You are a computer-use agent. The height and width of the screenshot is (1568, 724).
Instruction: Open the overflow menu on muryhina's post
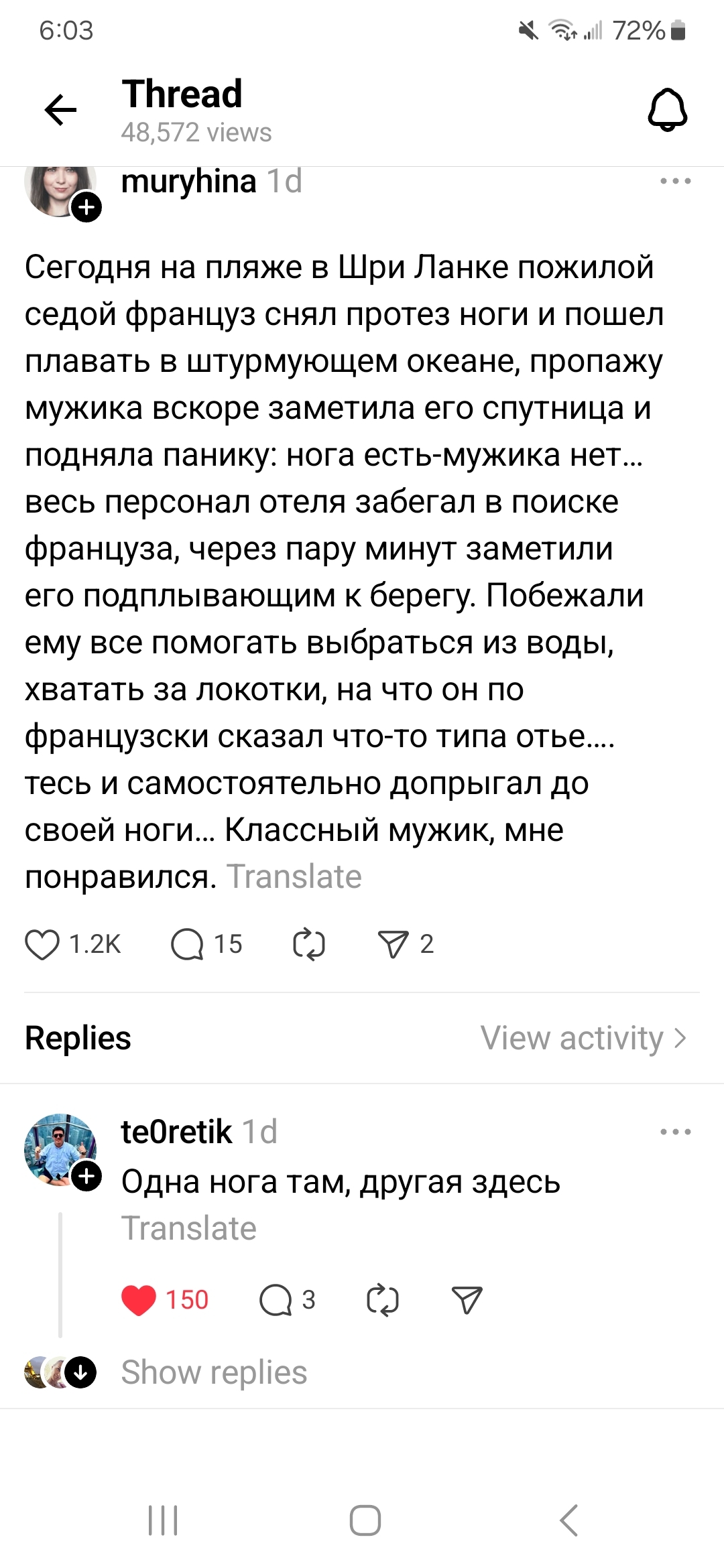tap(675, 181)
